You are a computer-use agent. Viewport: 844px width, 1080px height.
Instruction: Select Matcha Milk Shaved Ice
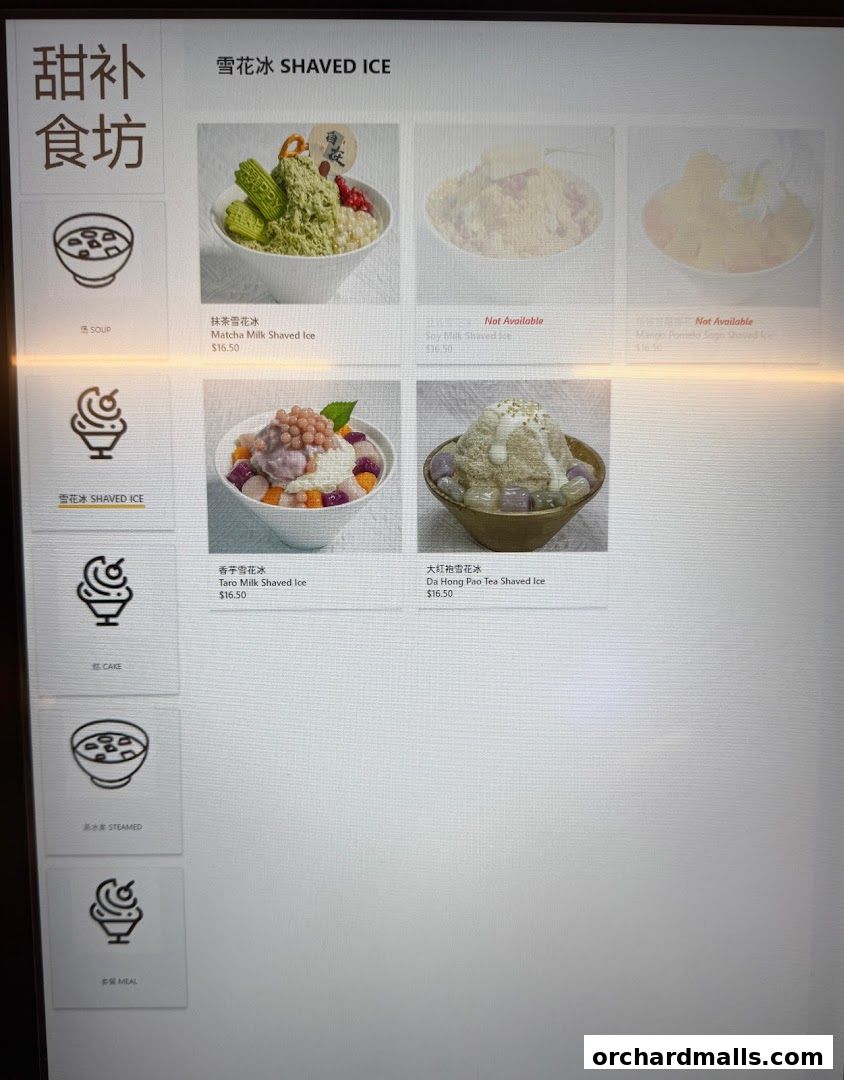pyautogui.click(x=299, y=240)
